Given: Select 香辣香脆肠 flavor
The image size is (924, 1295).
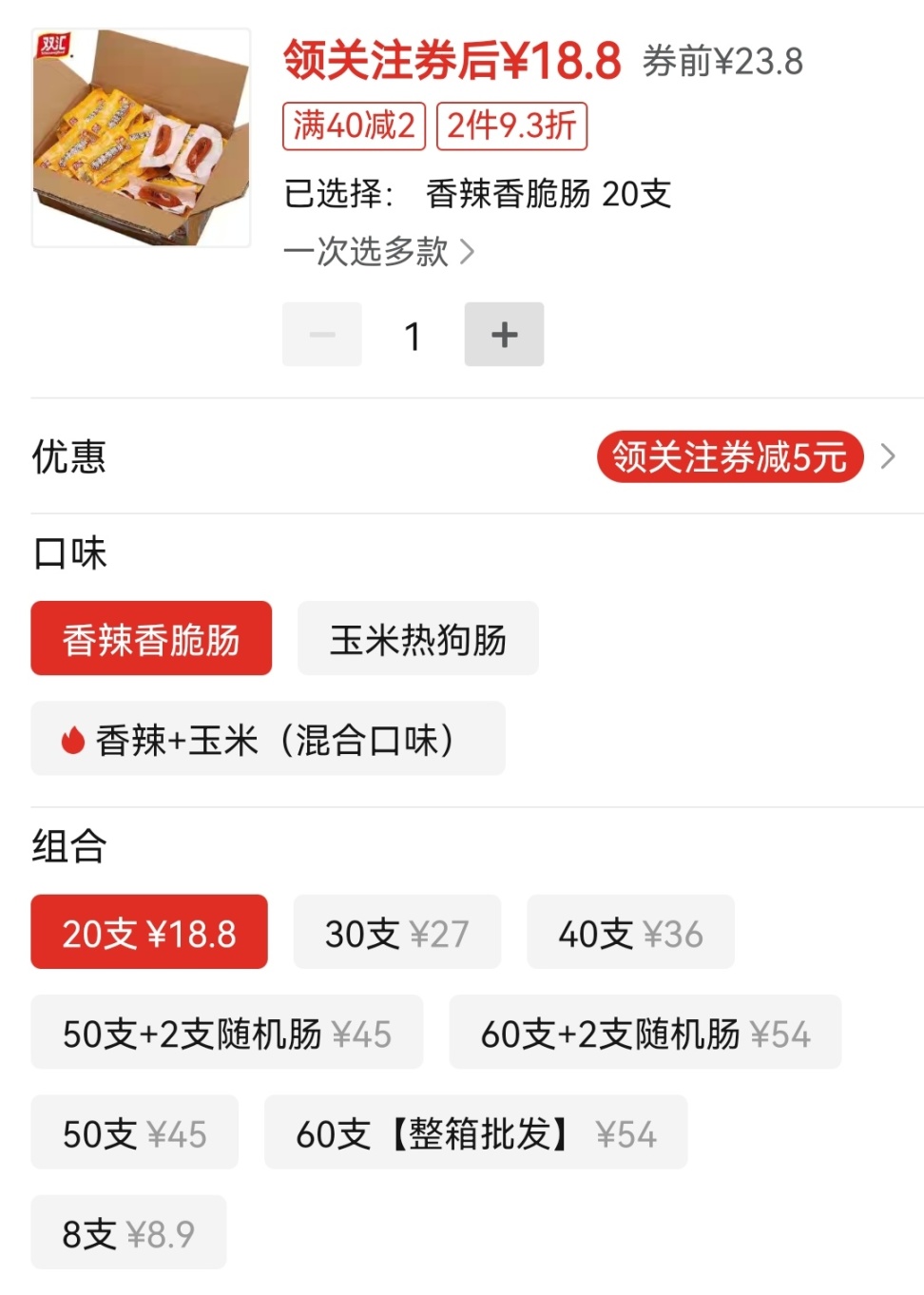Looking at the screenshot, I should tap(151, 639).
